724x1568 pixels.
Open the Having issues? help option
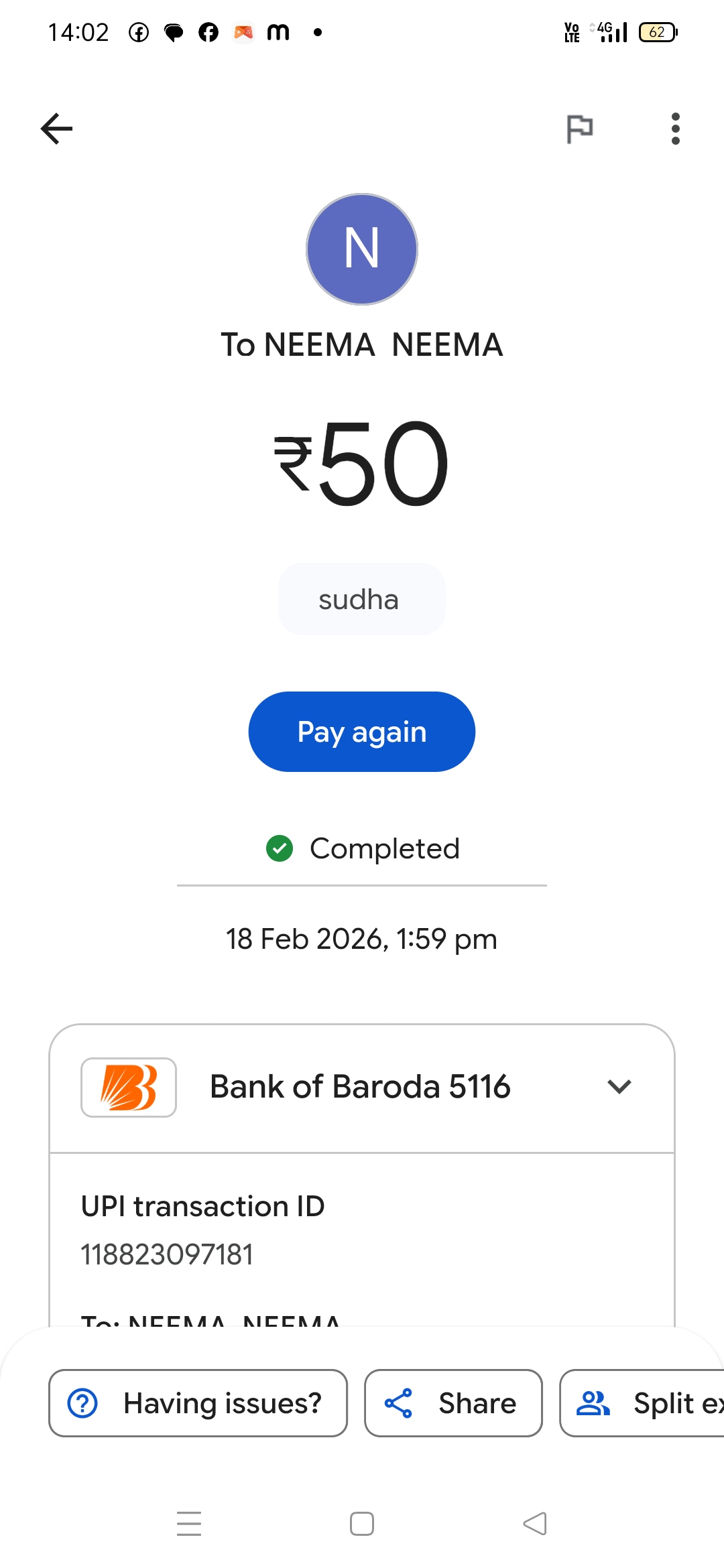198,1403
